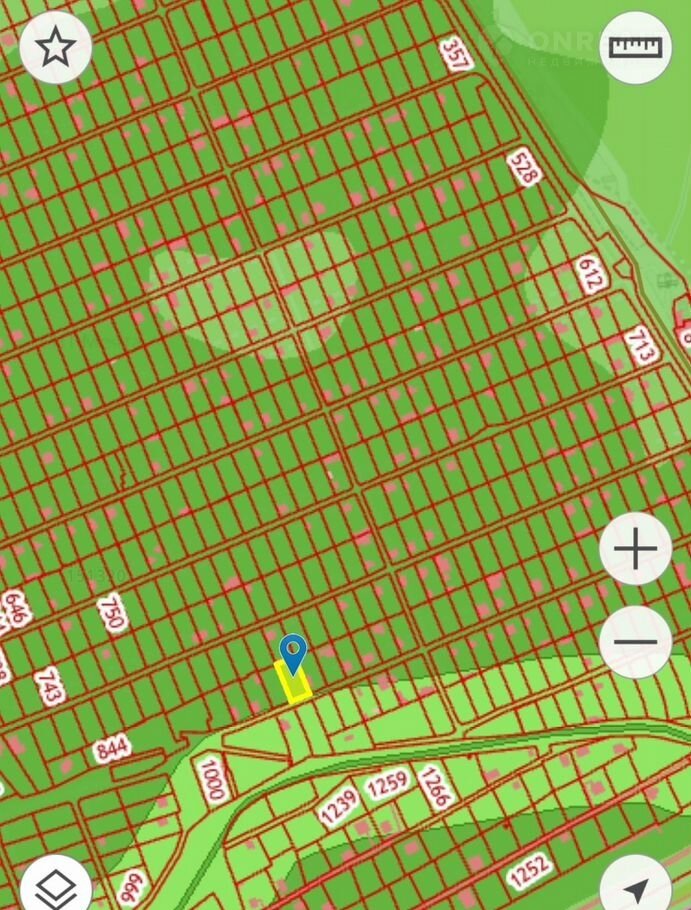691x910 pixels.
Task: Center the map on my location
Action: (637, 890)
